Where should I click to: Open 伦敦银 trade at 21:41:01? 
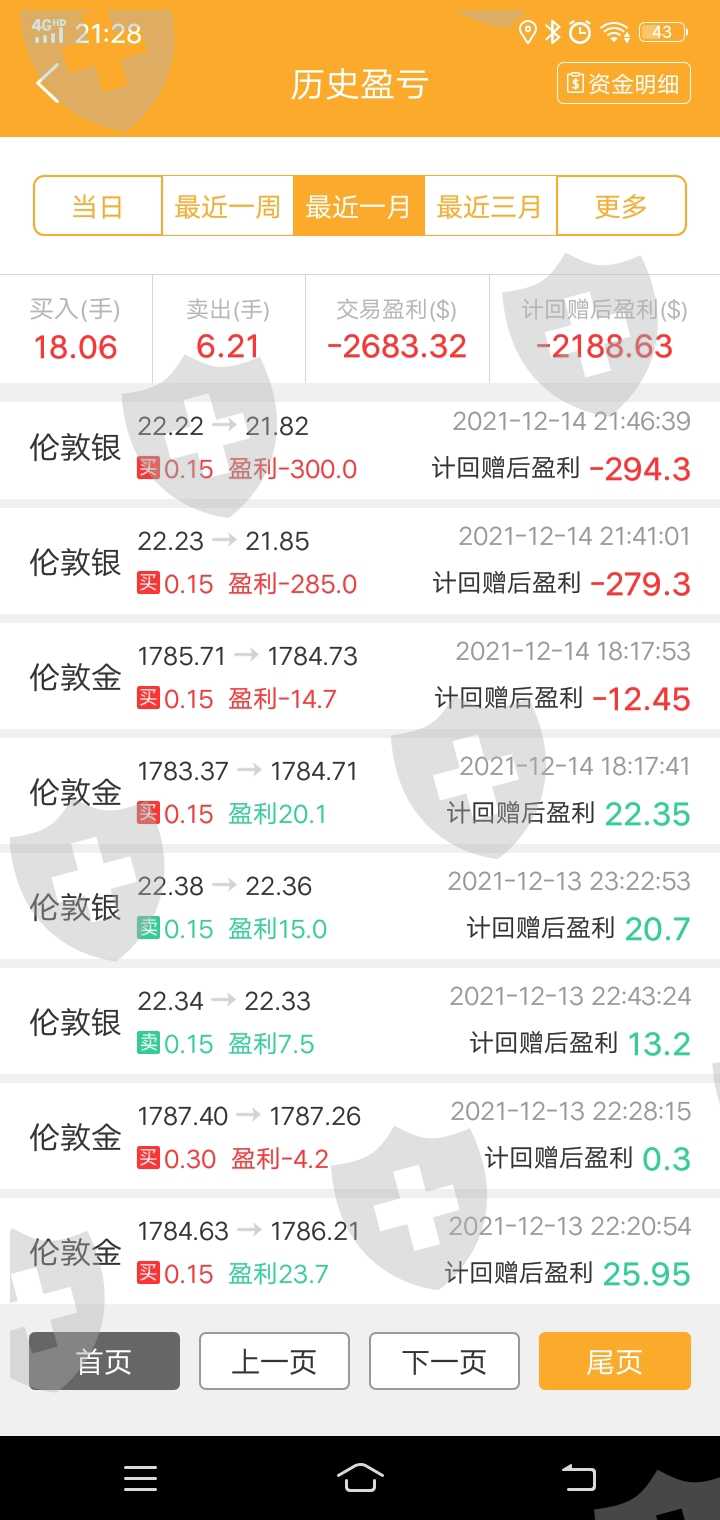pos(360,563)
